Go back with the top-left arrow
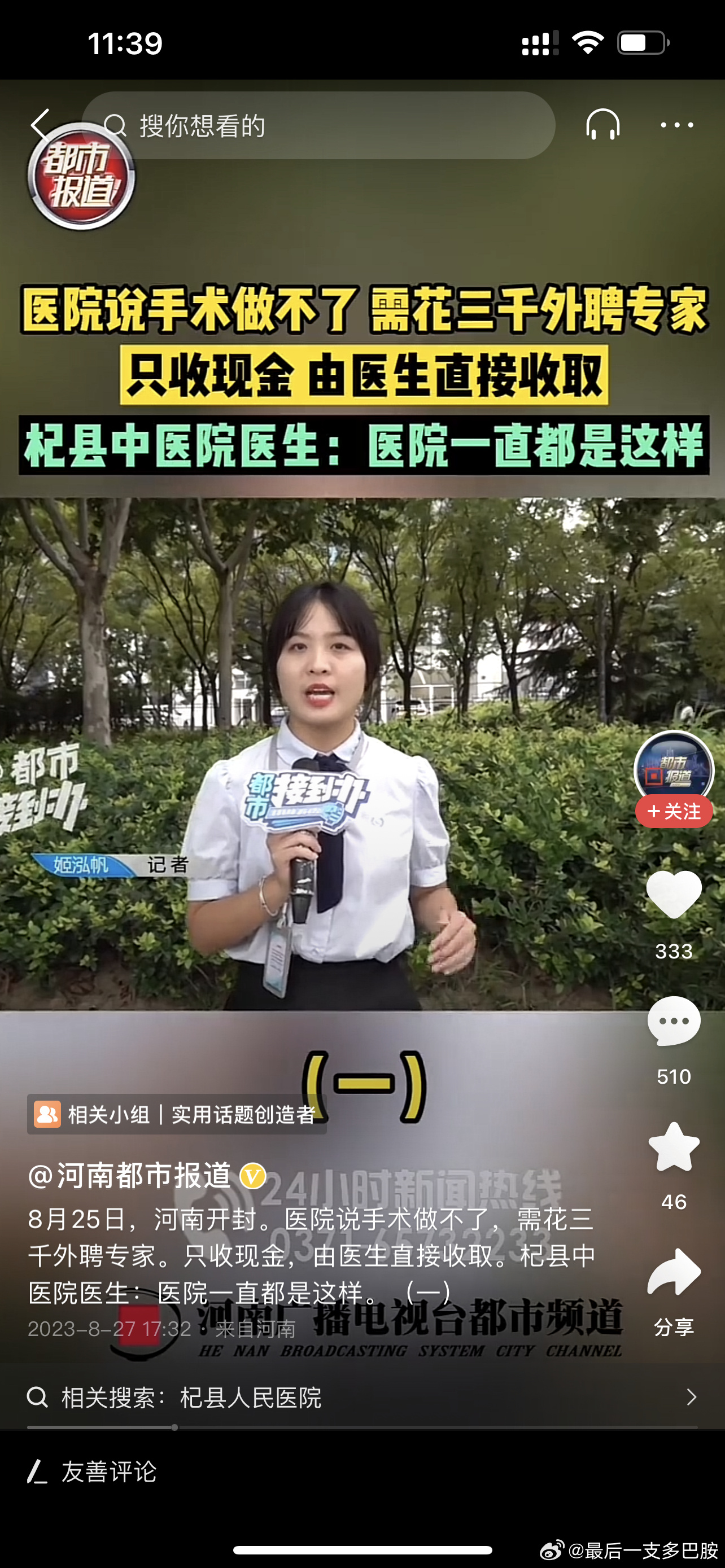This screenshot has width=725, height=1568. (40, 125)
